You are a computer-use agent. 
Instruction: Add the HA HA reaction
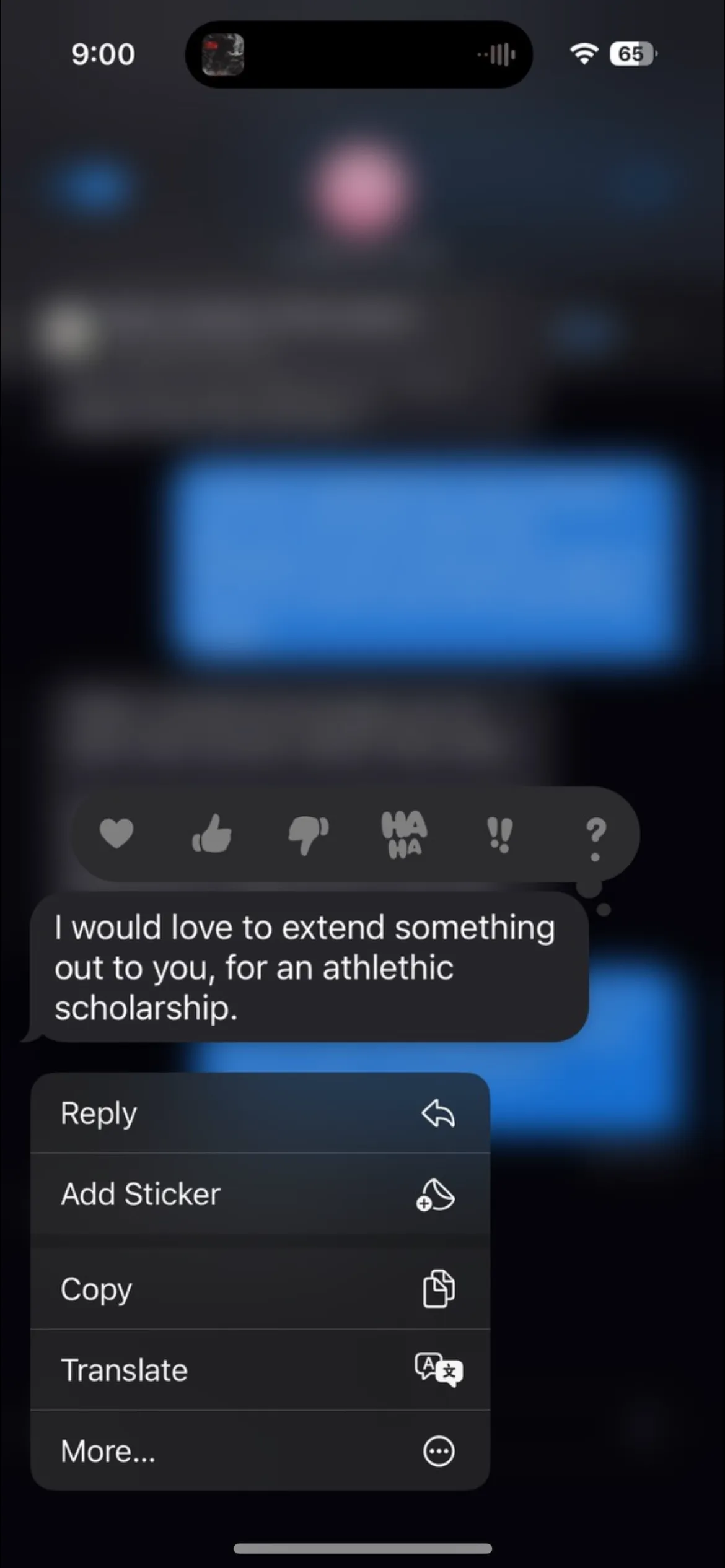coord(404,834)
